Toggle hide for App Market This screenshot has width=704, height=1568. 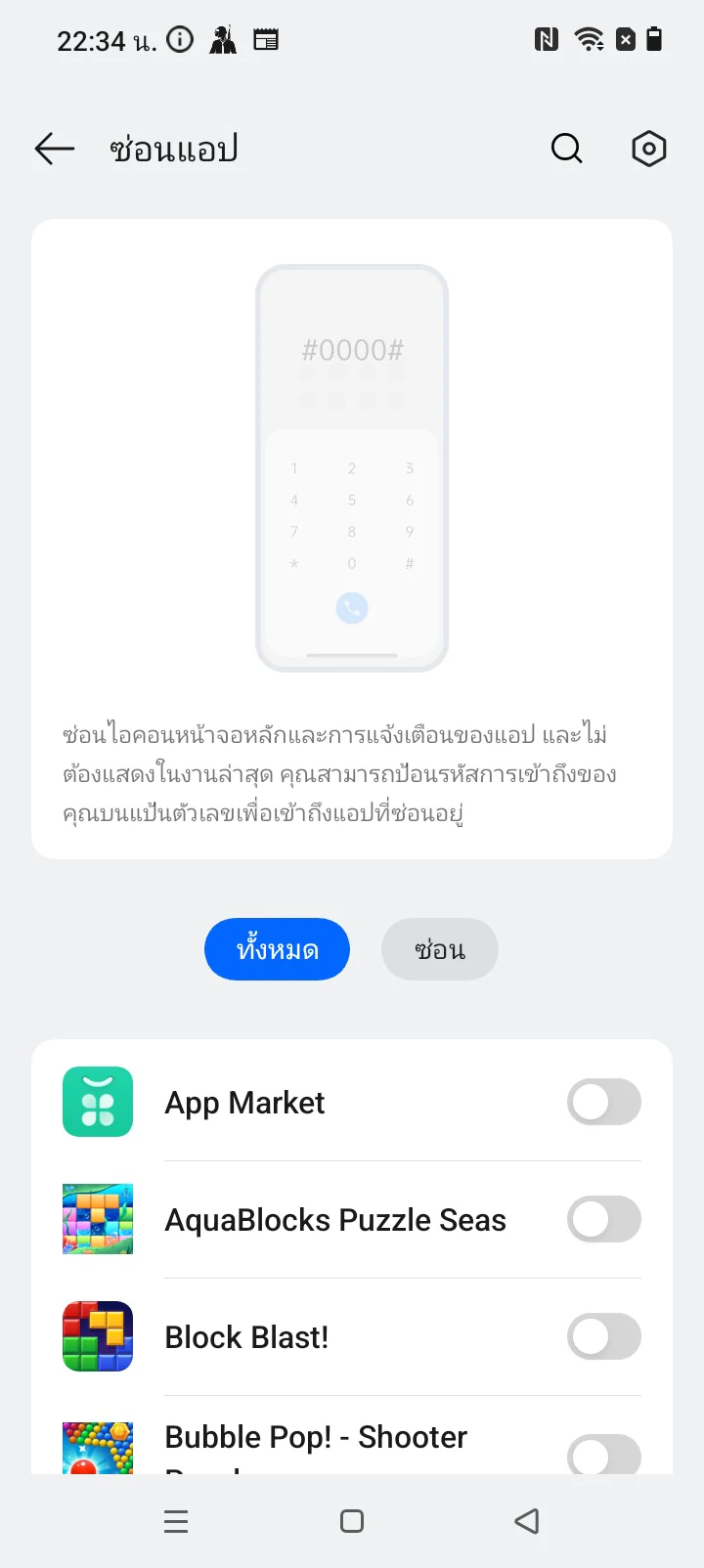(x=604, y=1103)
